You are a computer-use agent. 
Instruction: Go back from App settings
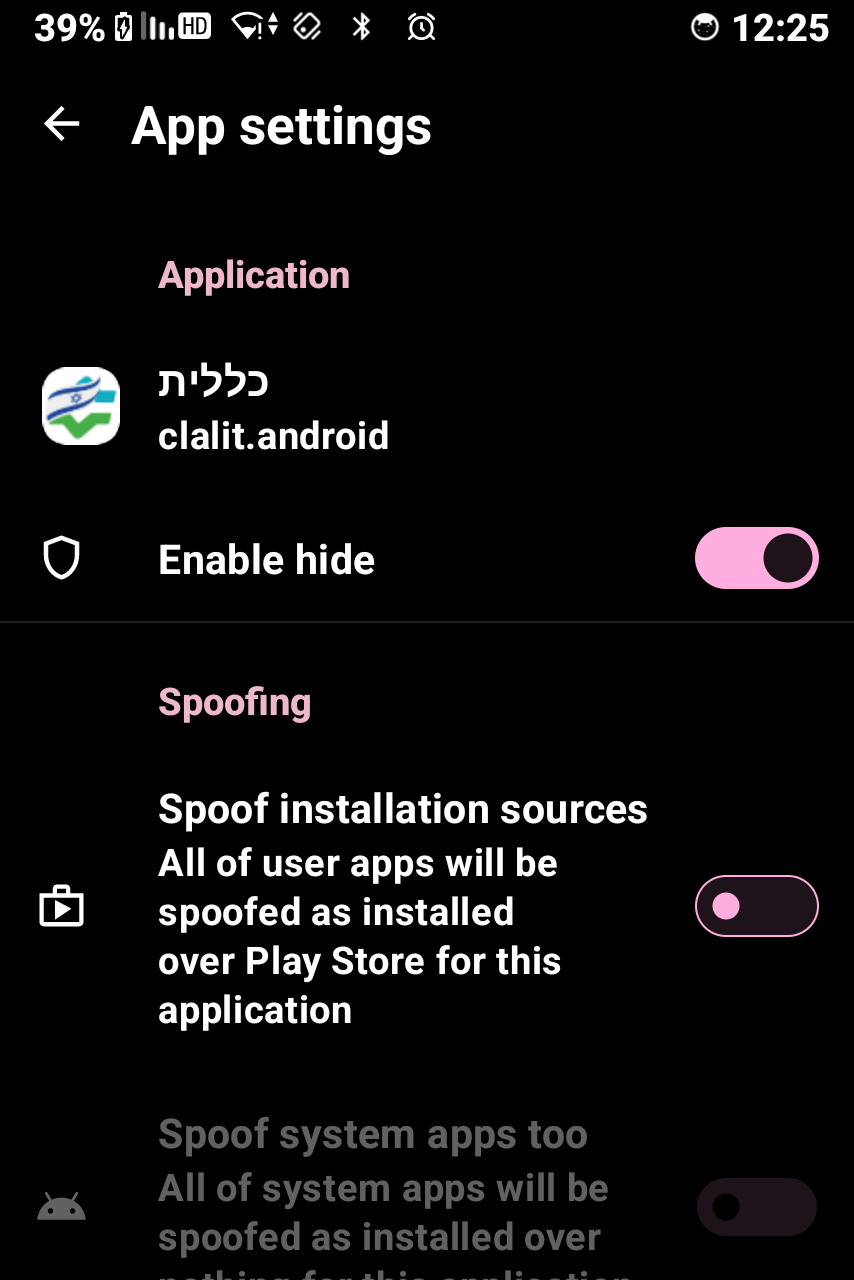point(62,125)
